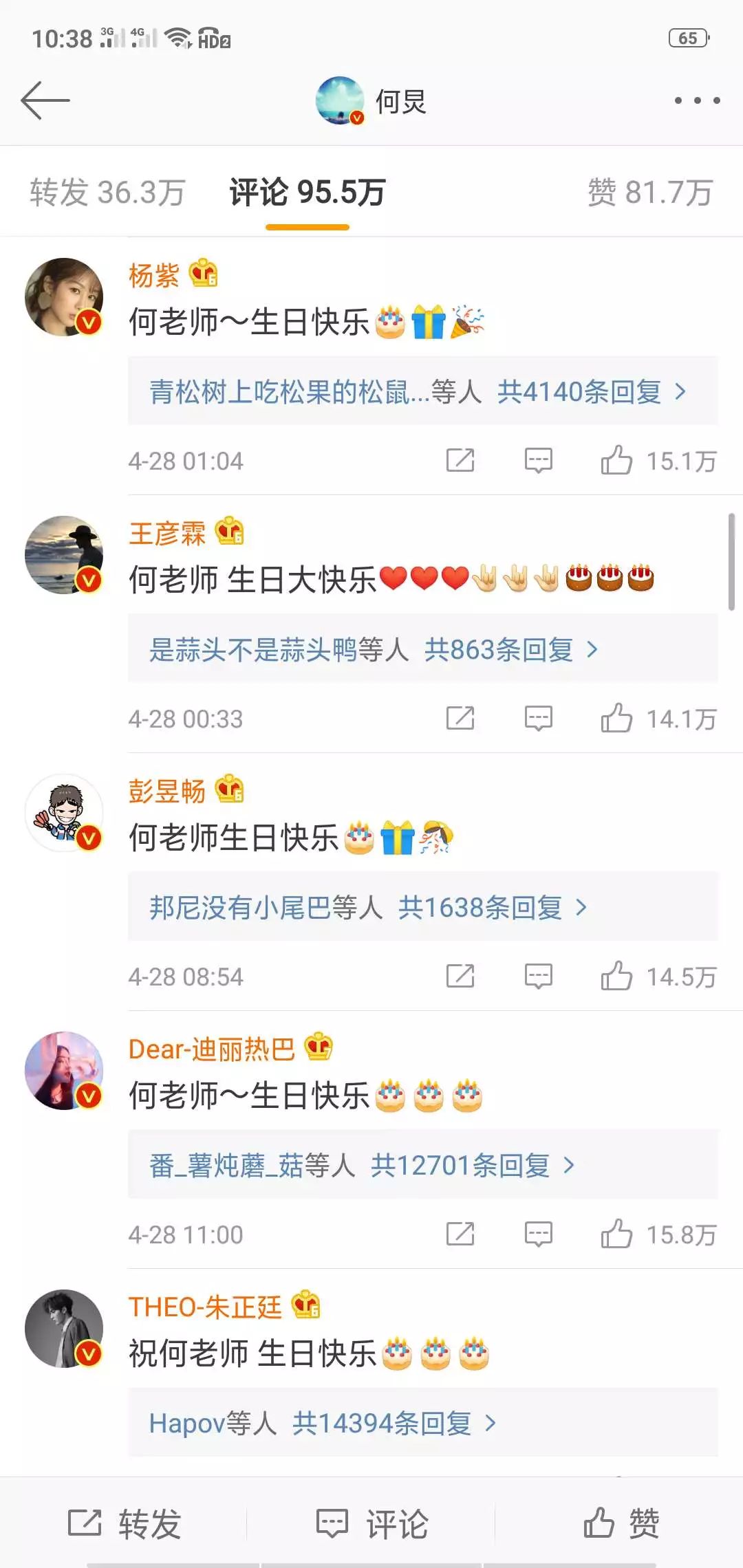Image resolution: width=743 pixels, height=1568 pixels.
Task: View 12701 replies under Dear-迪丽热巴's comment
Action: [x=362, y=1166]
